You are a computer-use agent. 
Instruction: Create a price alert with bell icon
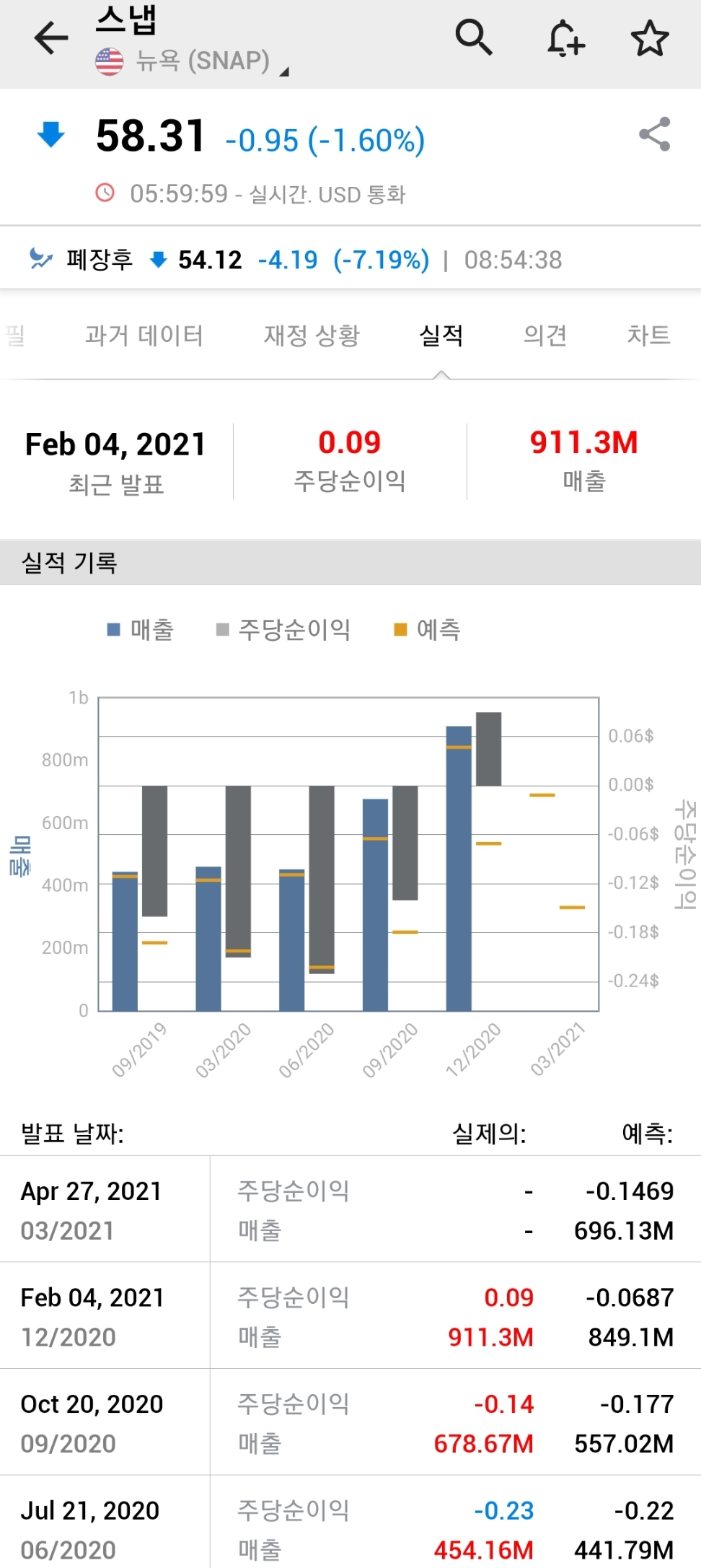tap(565, 38)
